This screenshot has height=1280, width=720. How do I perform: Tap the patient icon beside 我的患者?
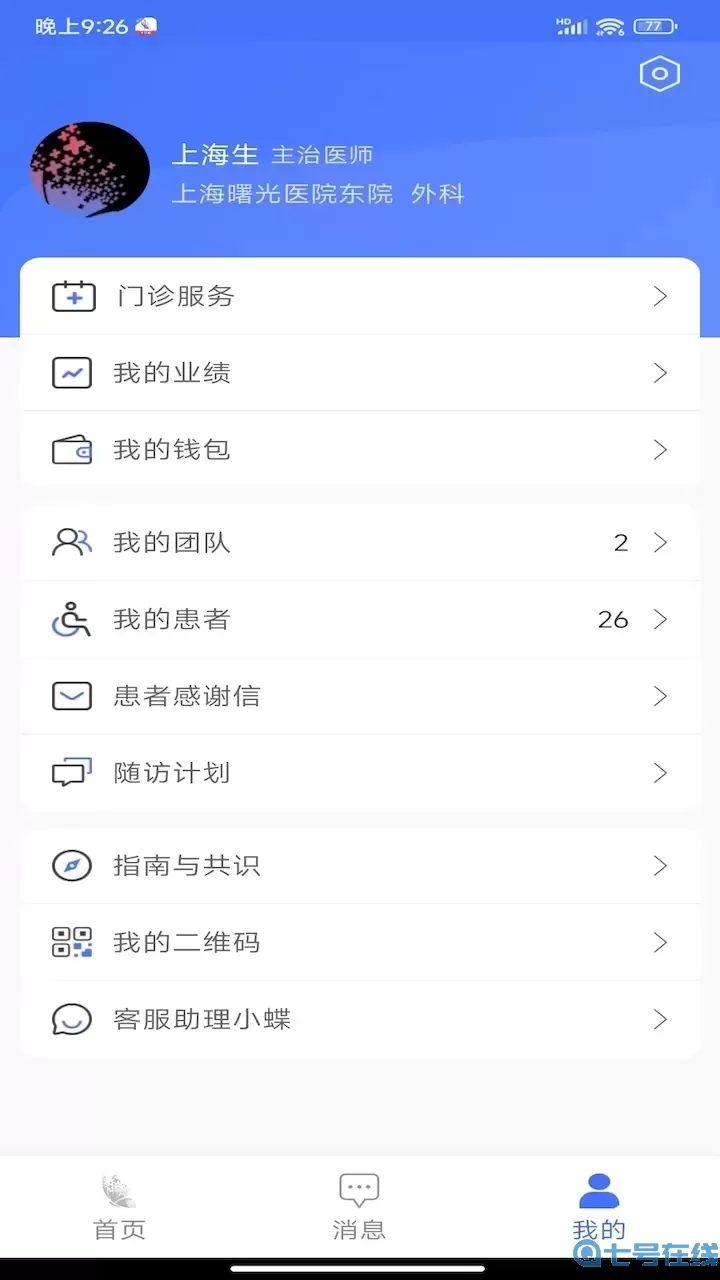pyautogui.click(x=71, y=619)
